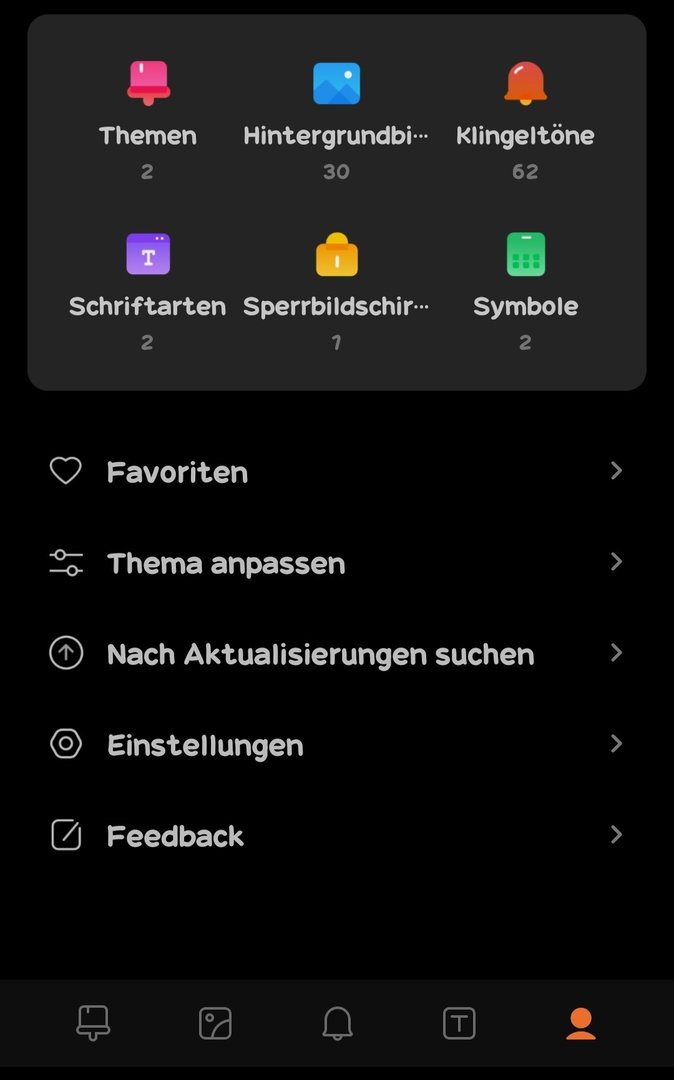
Task: Open Hintergrundbilder with 30 items
Action: [336, 120]
